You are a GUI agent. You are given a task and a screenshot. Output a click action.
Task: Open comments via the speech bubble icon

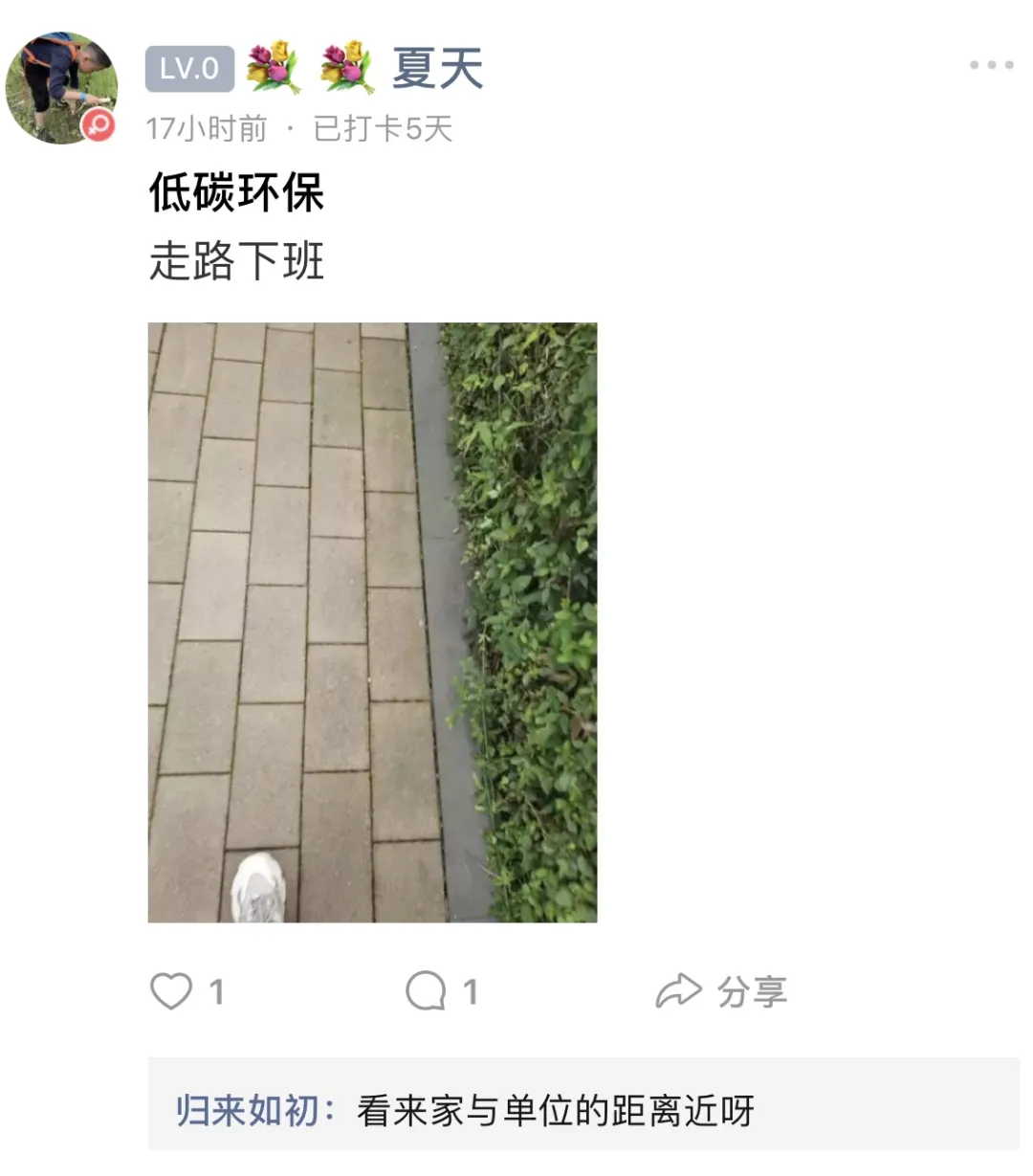[x=426, y=991]
